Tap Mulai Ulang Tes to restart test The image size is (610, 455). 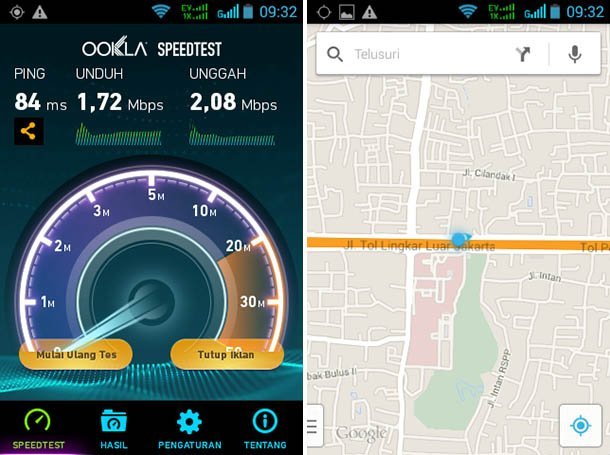coord(75,354)
